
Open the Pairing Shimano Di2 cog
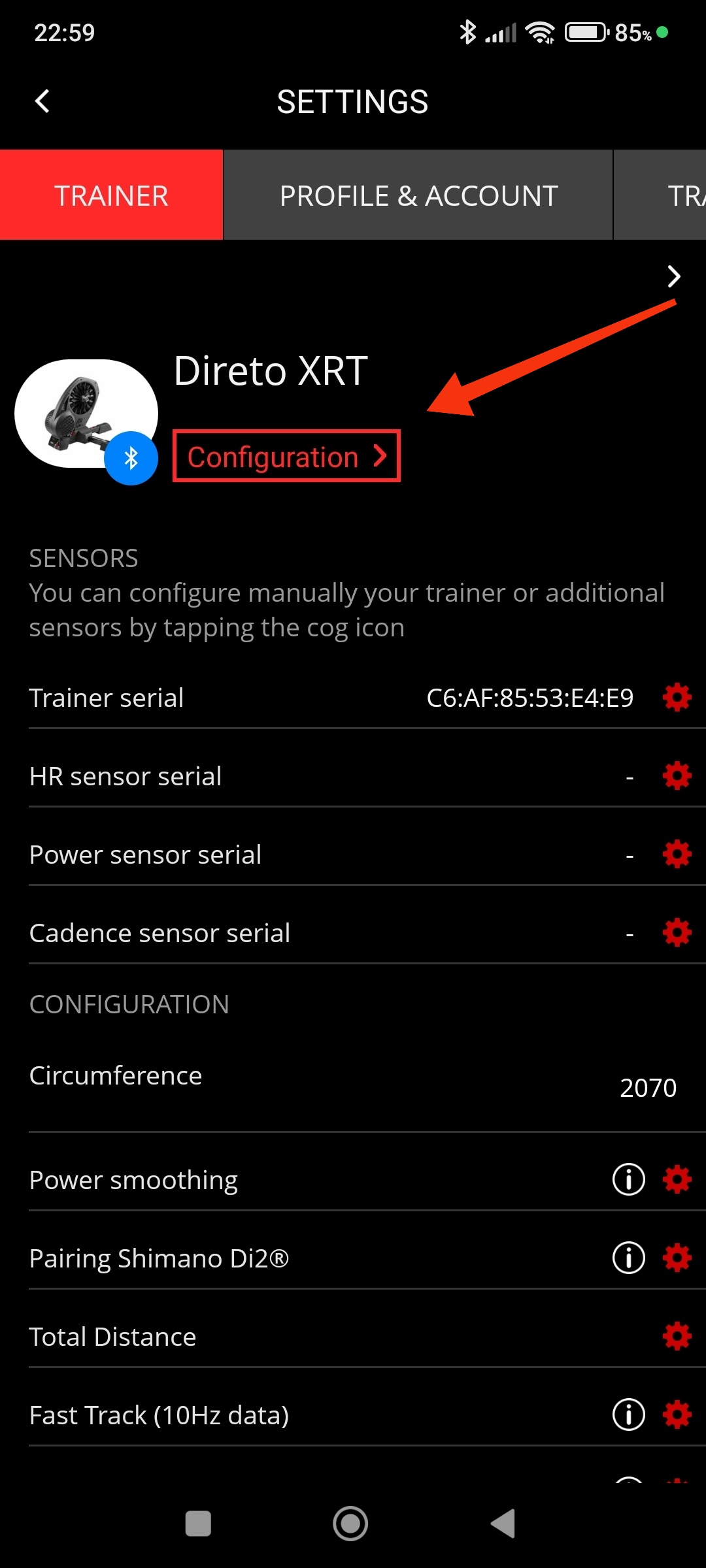[x=677, y=1258]
